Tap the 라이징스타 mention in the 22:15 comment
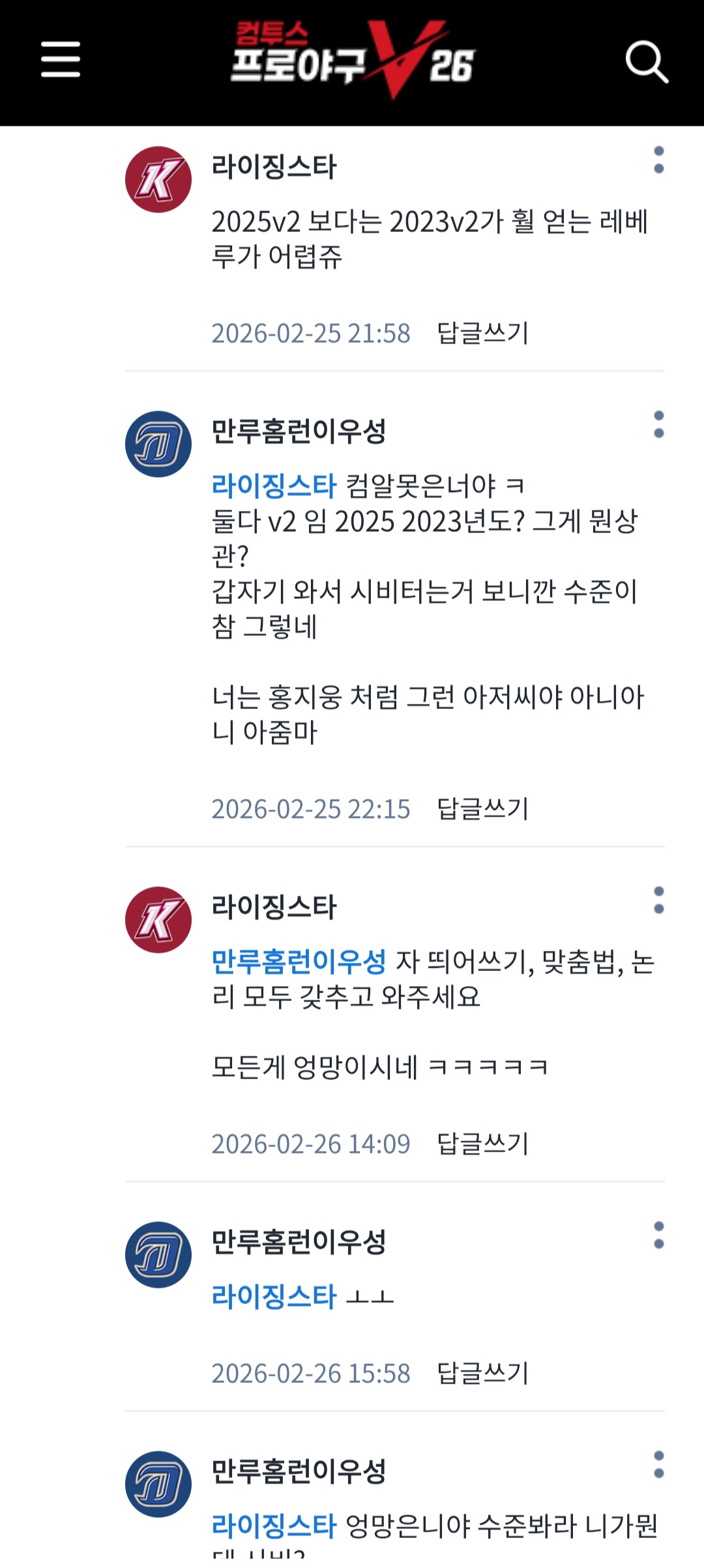Screen dimensions: 704x1568 coord(274,486)
